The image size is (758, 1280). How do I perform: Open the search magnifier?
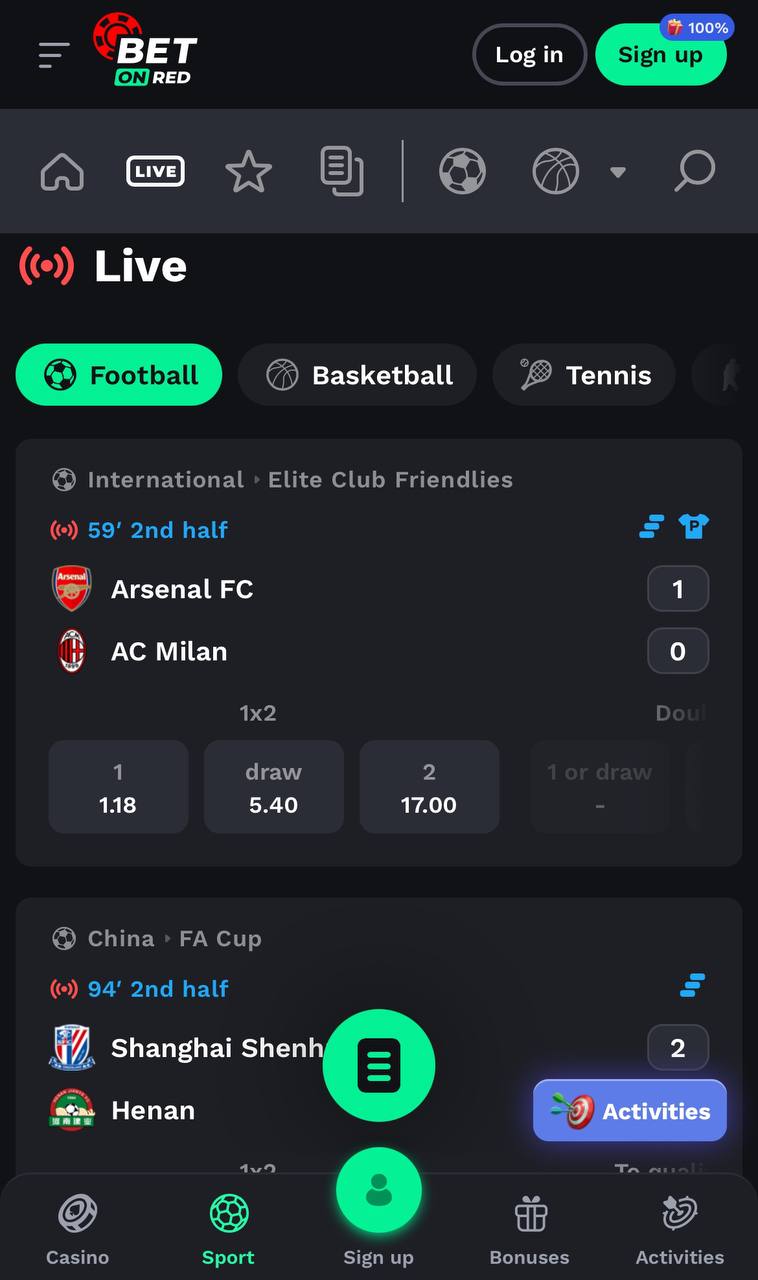[694, 171]
